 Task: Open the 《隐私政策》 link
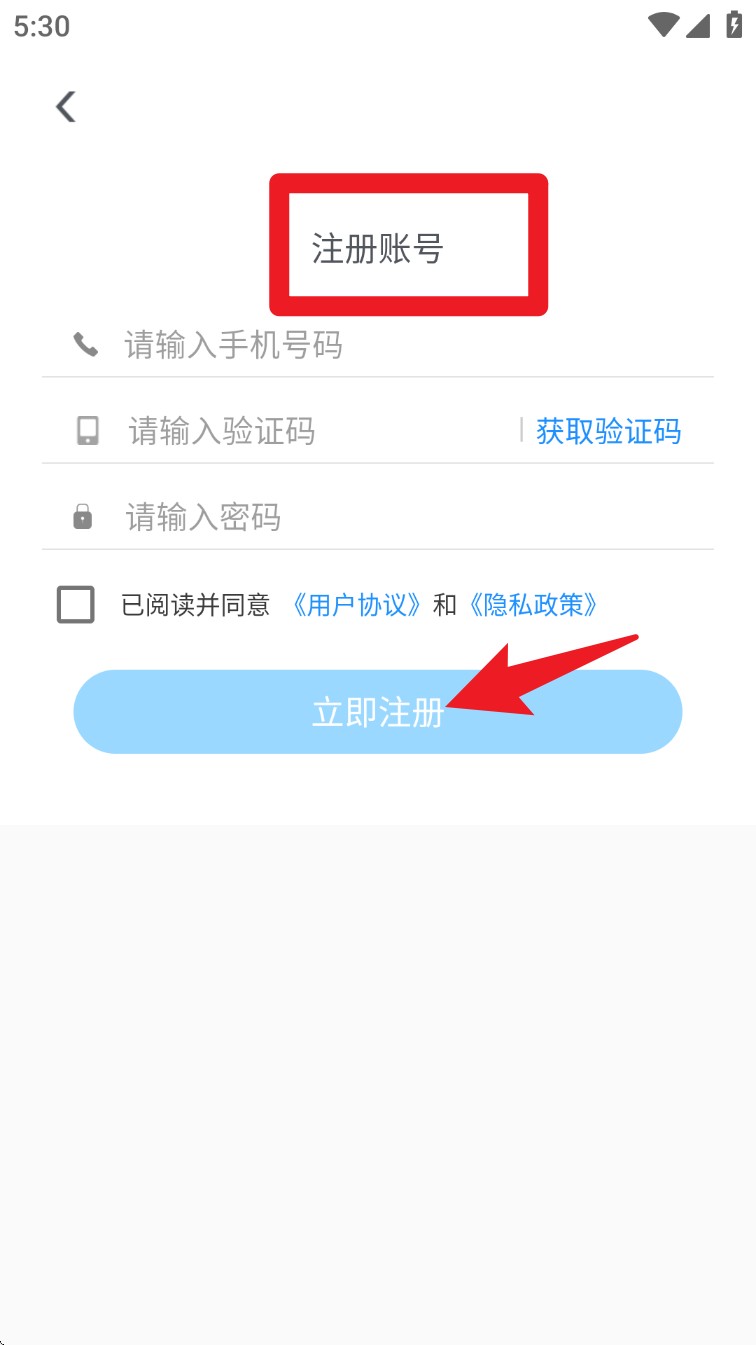point(533,605)
